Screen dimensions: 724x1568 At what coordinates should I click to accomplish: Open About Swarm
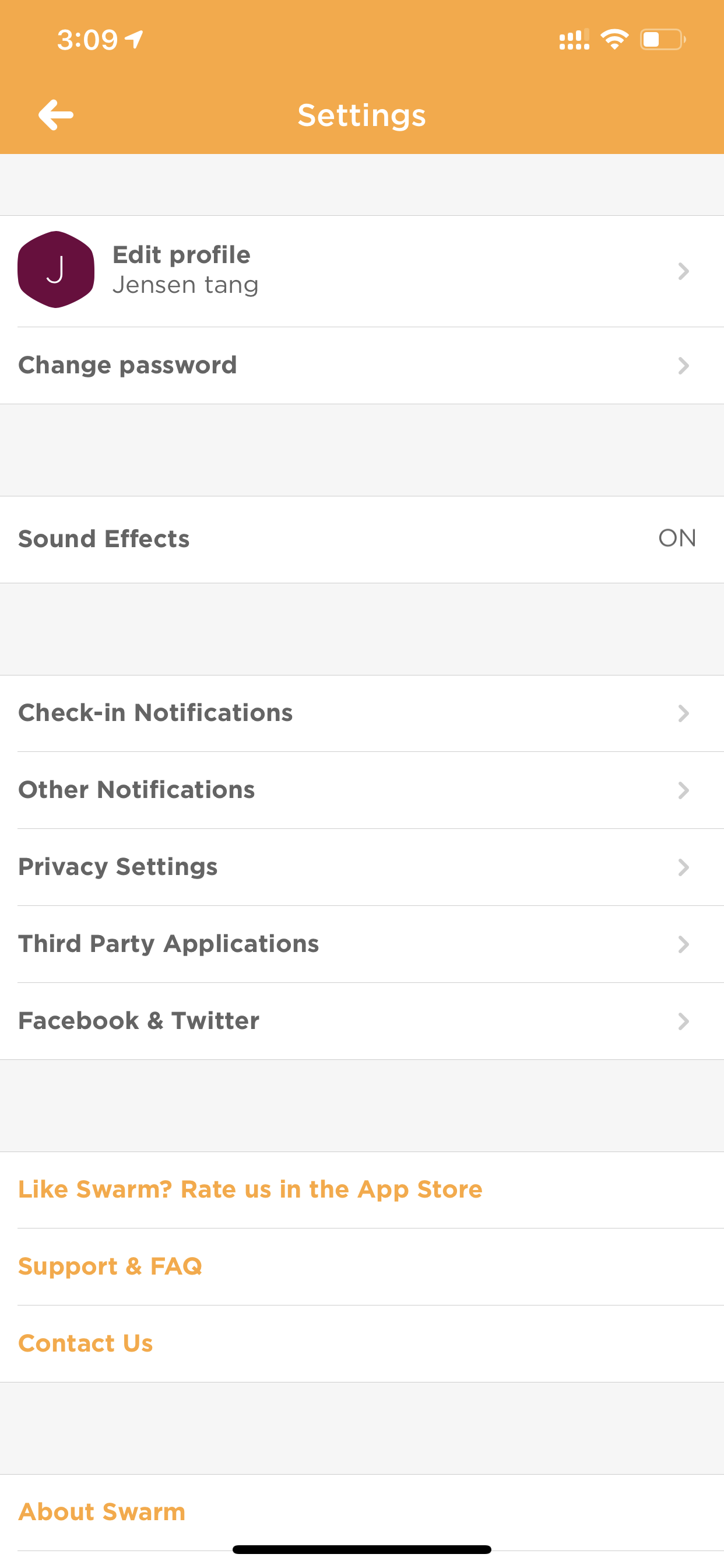(x=362, y=1513)
